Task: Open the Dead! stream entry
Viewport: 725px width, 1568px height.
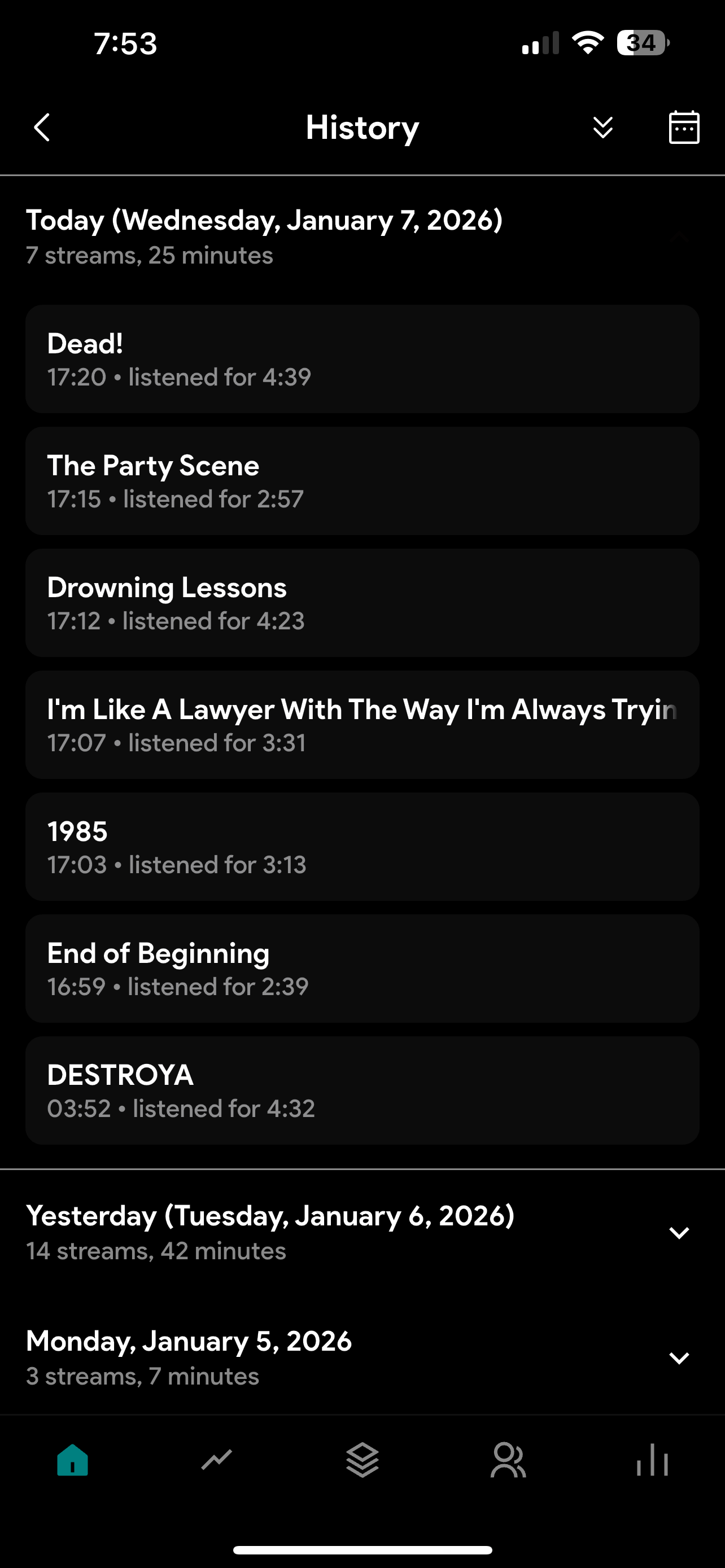Action: tap(362, 359)
